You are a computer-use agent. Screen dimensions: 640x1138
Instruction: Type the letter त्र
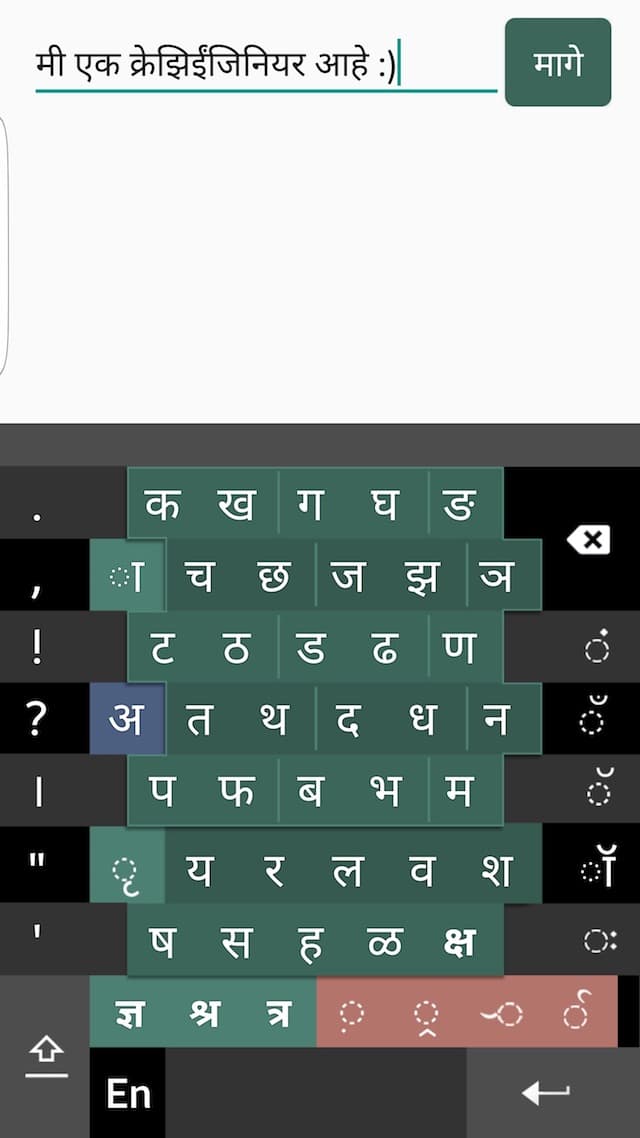click(x=279, y=1012)
